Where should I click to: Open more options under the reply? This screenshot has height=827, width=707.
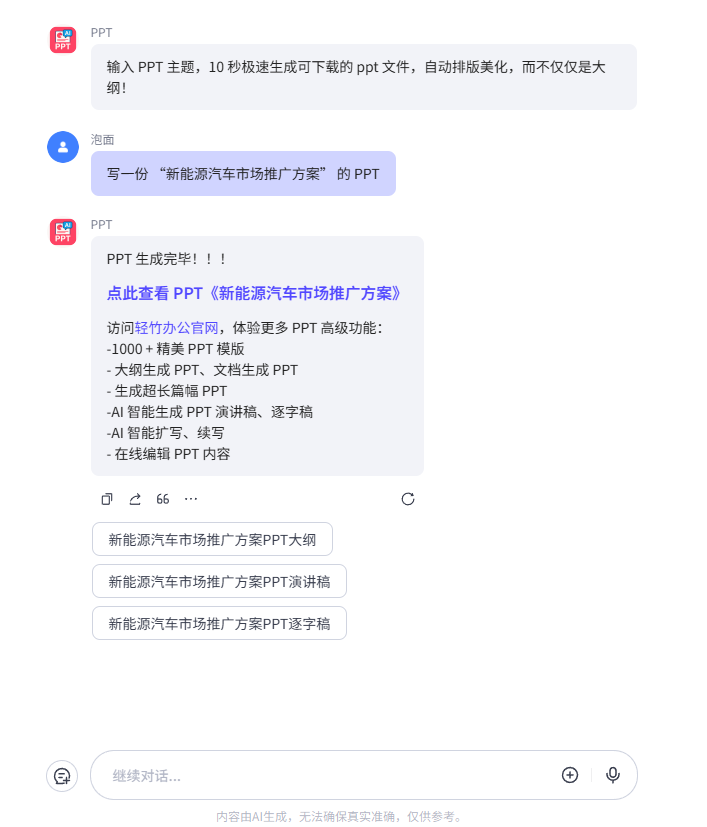pyautogui.click(x=190, y=499)
